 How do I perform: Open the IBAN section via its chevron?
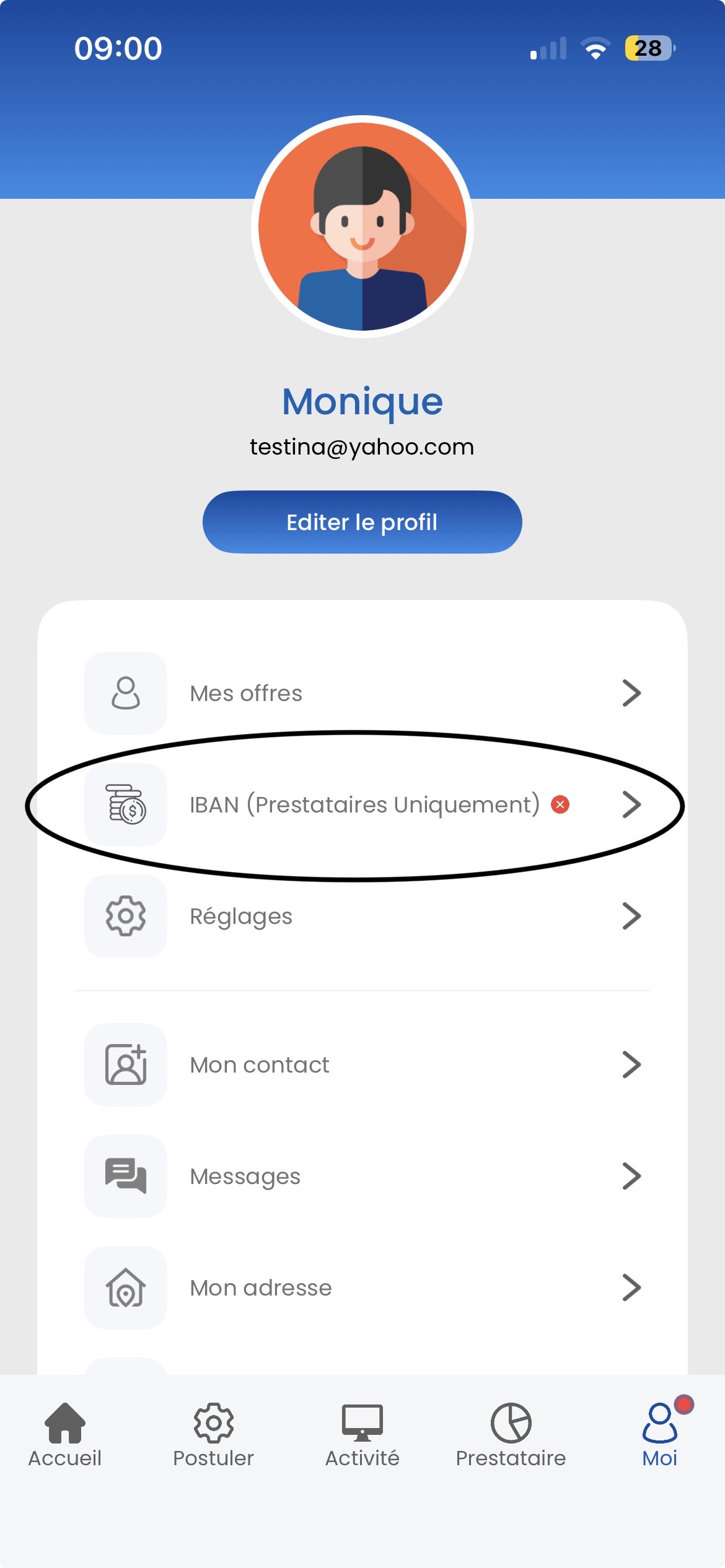click(x=632, y=805)
